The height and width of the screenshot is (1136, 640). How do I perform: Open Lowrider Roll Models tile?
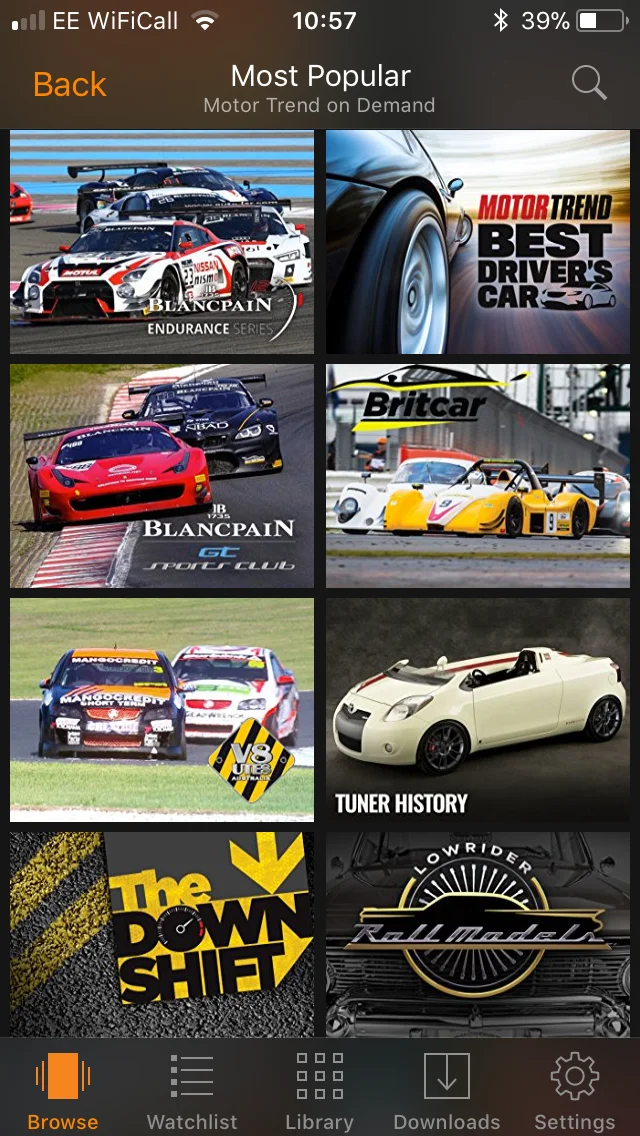pyautogui.click(x=478, y=935)
